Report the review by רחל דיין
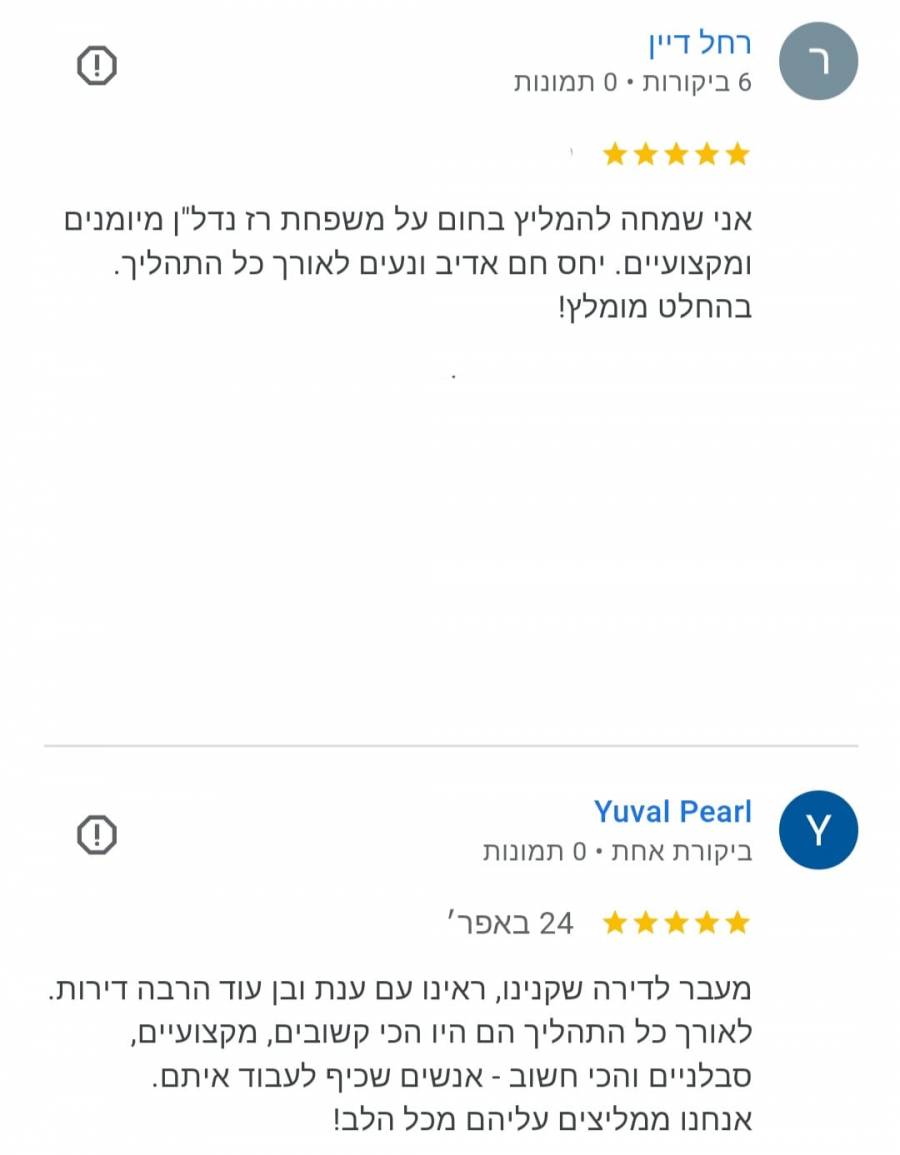Image resolution: width=900 pixels, height=1155 pixels. tap(97, 66)
